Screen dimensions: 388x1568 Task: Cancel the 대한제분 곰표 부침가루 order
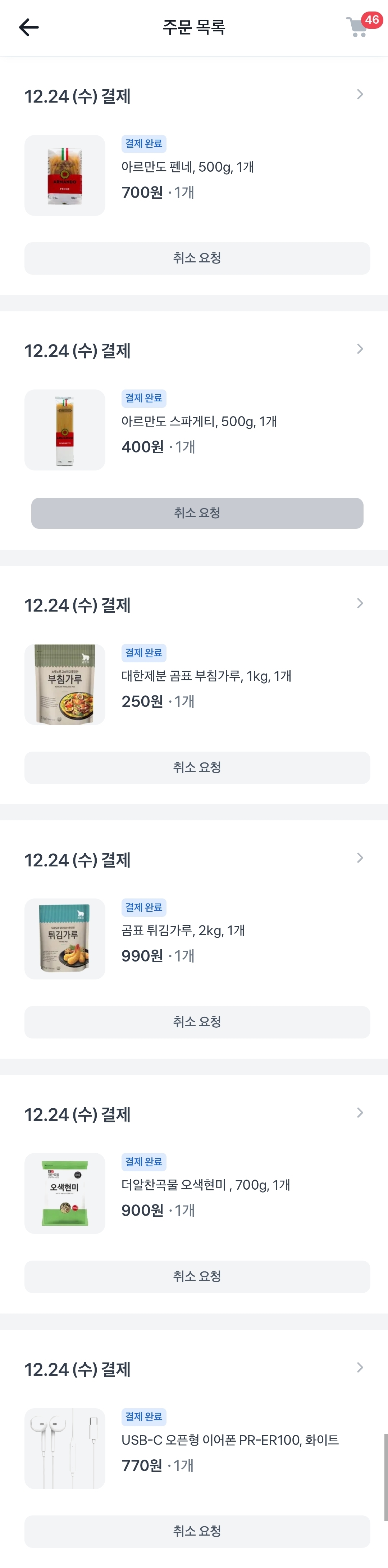pos(197,767)
